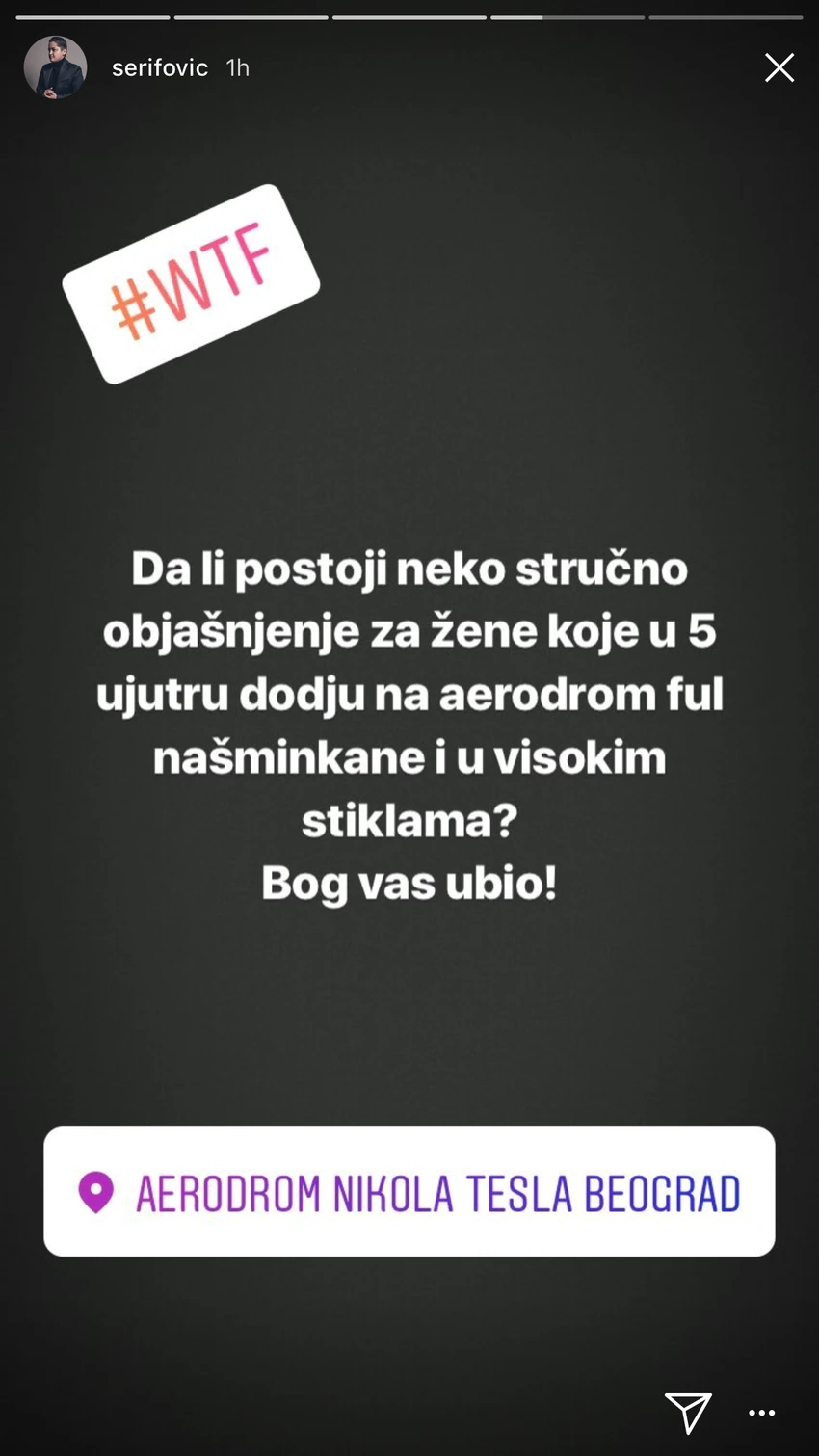Tap the send arrow at bottom right

pos(688,1415)
